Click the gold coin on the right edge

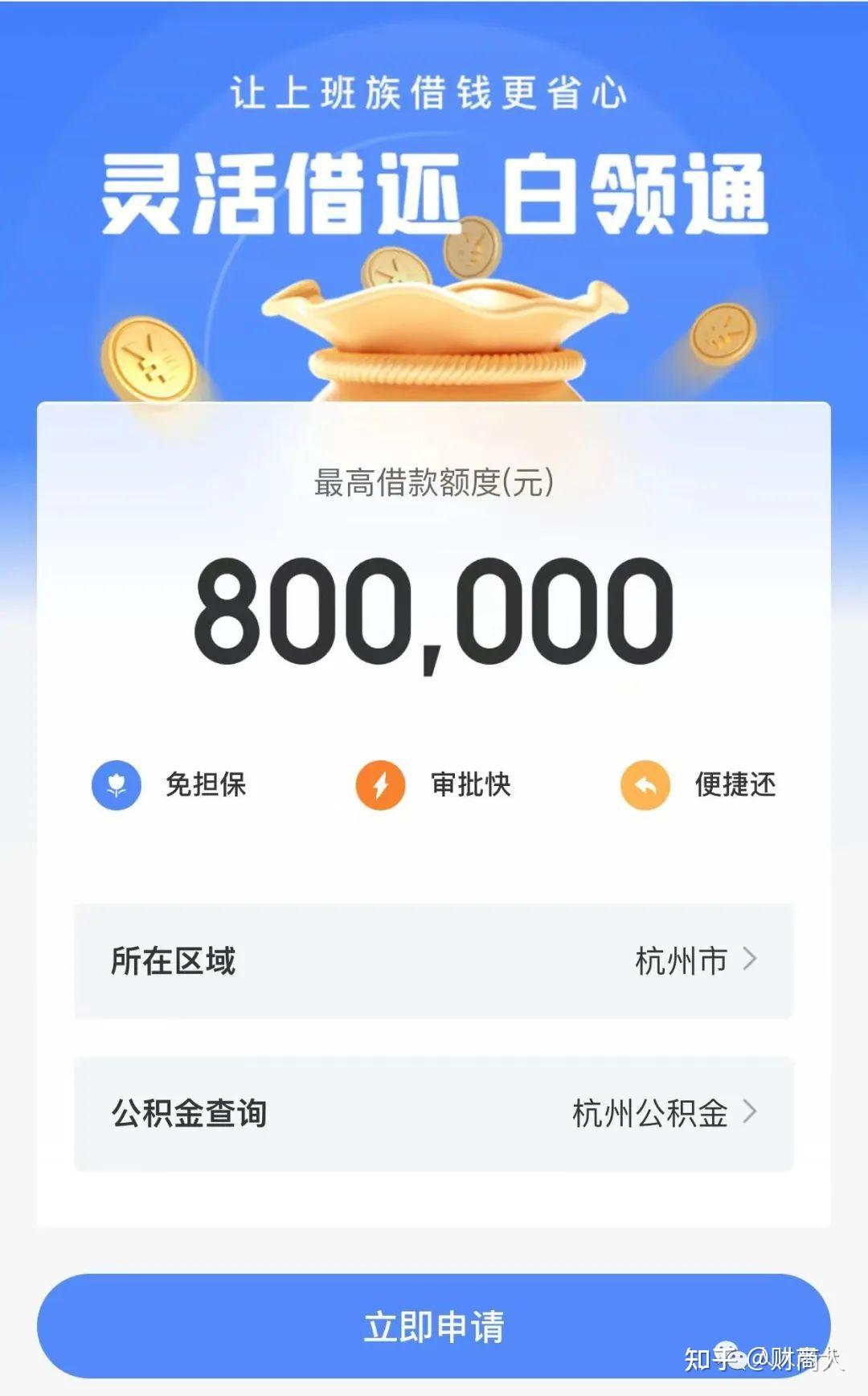click(x=723, y=334)
